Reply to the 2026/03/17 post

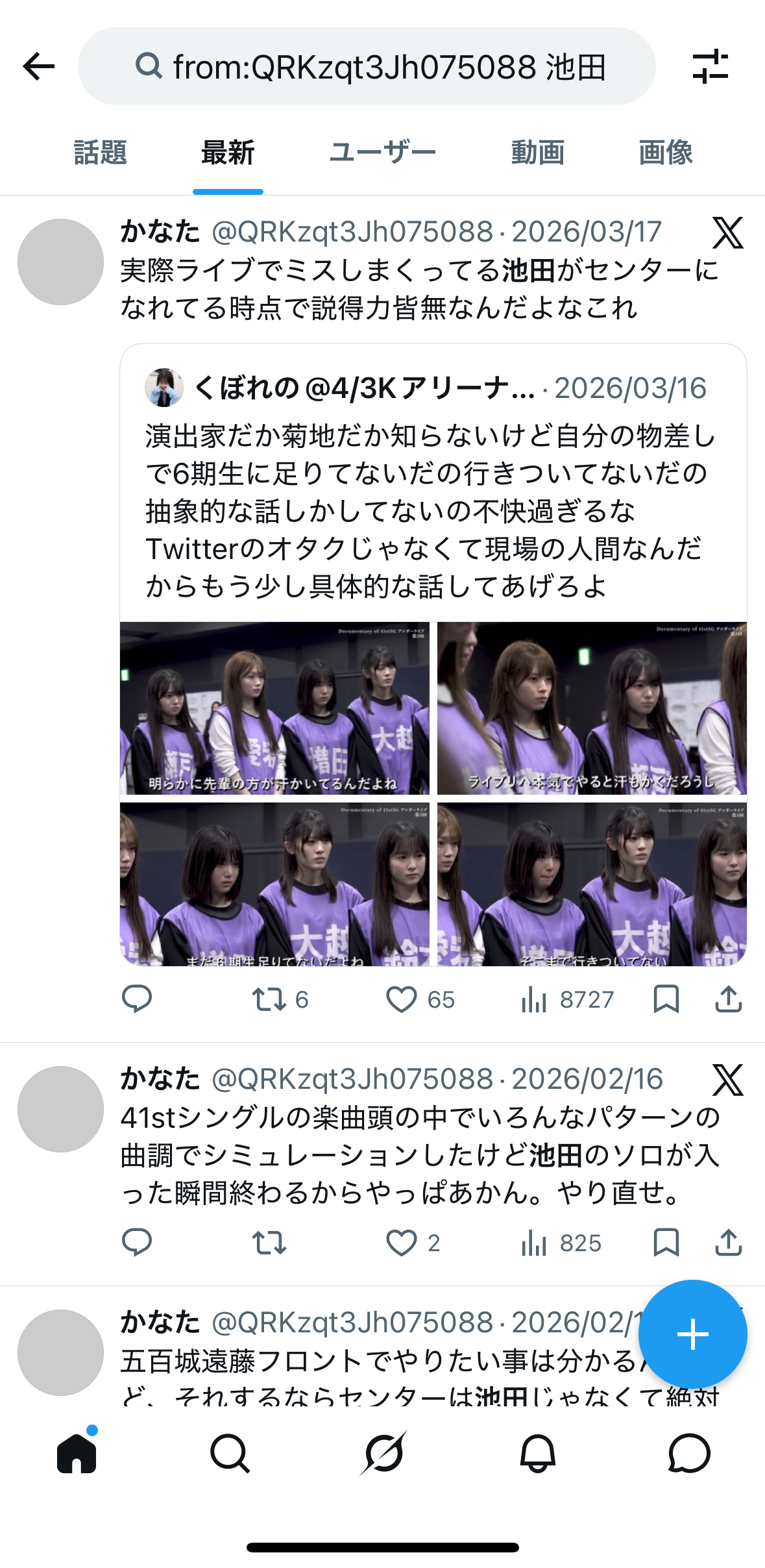137,999
